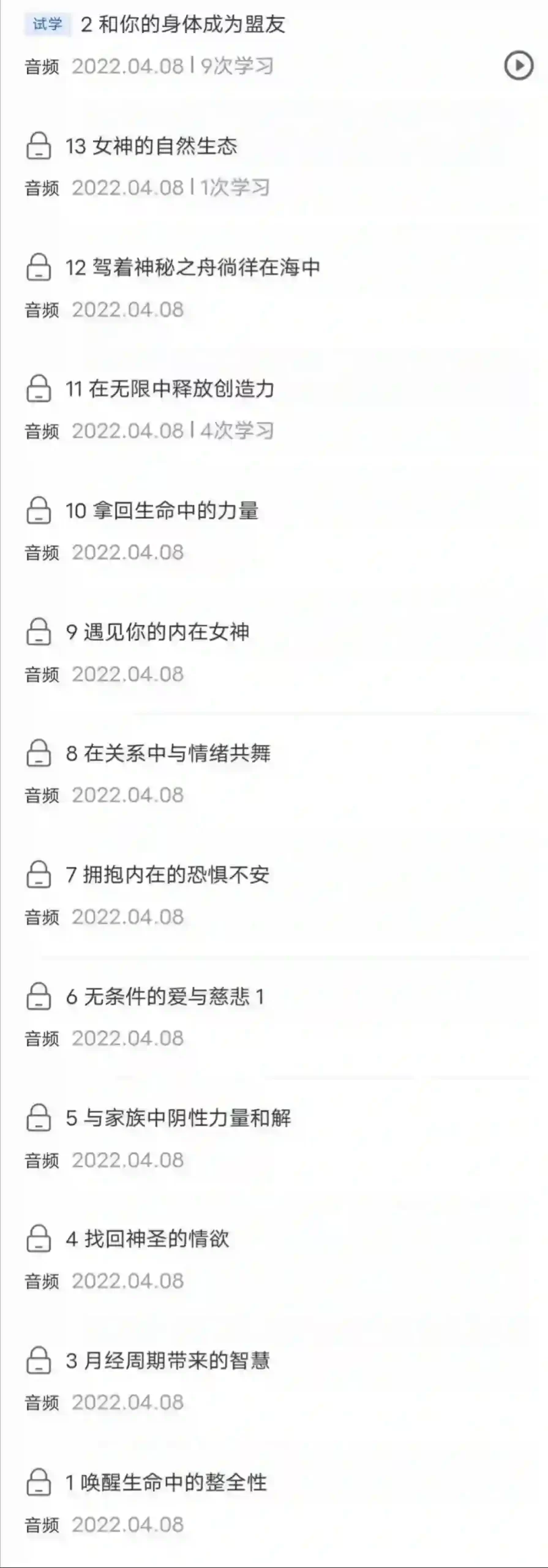Play the lesson 和你的身体成为盟友
Viewport: 548px width, 1568px height.
[x=519, y=65]
